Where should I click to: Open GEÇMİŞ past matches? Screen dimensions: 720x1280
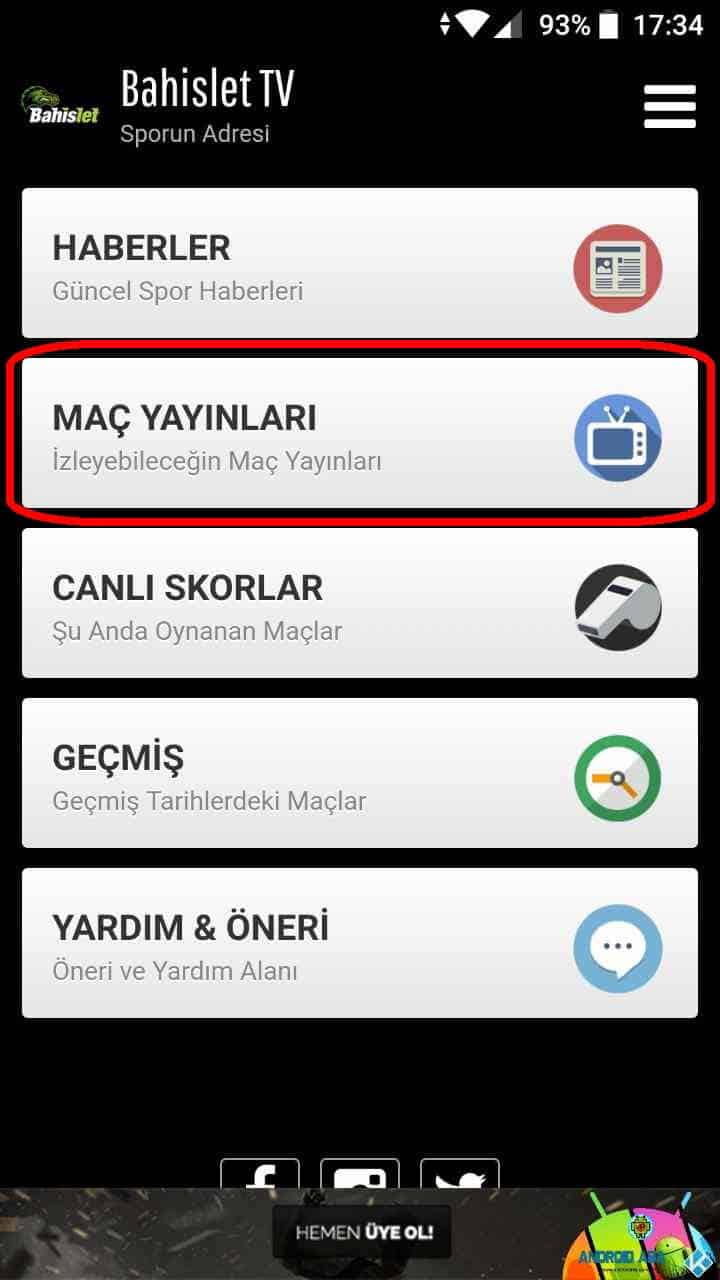click(360, 773)
